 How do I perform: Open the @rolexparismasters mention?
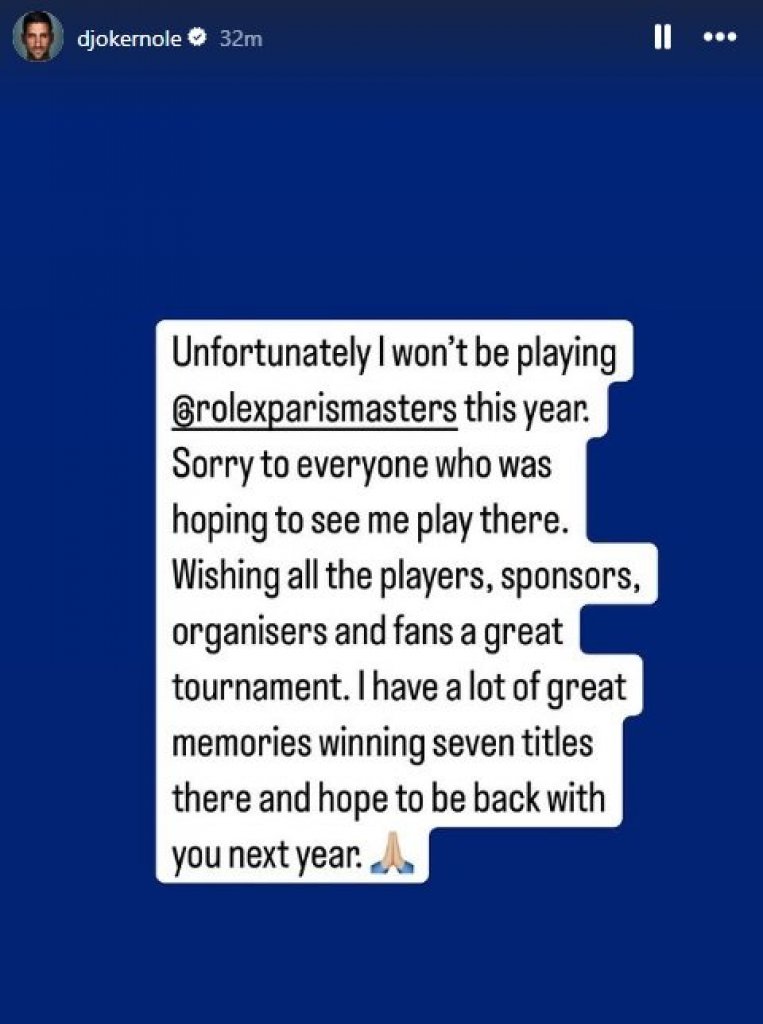click(315, 409)
